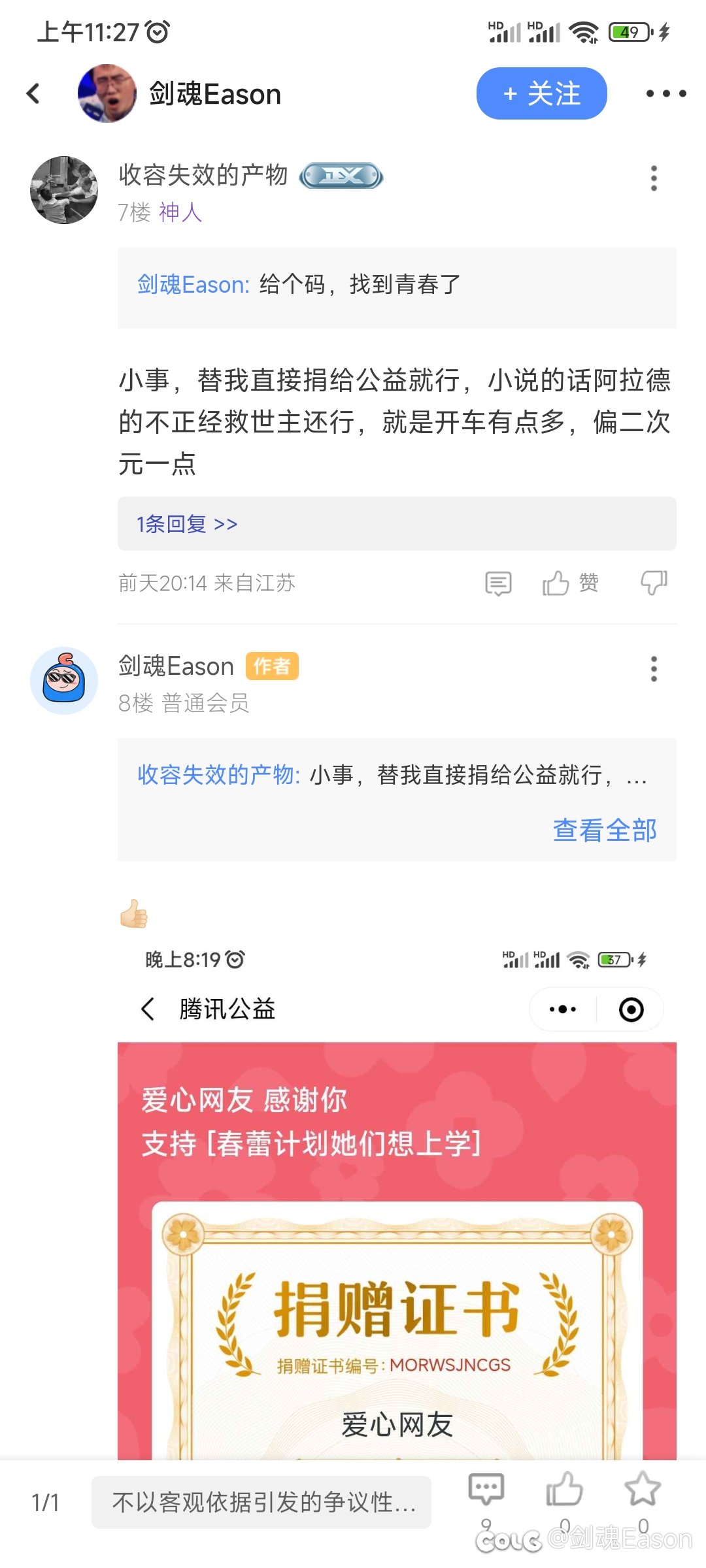
Task: Open 剑魂Eason's profile avatar in header
Action: pos(107,93)
